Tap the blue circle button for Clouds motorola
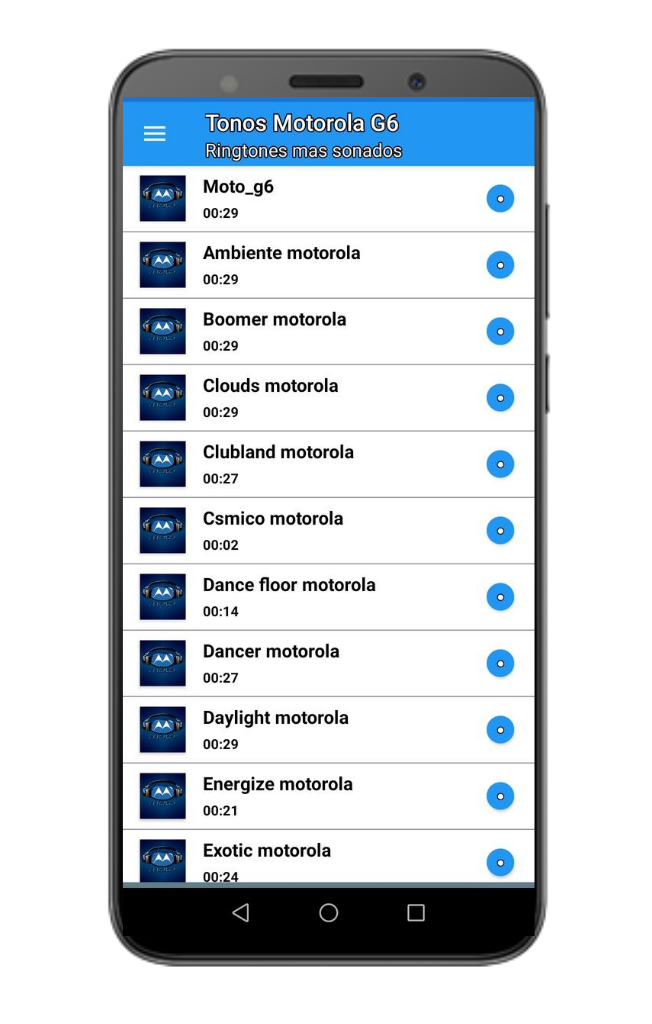 (500, 398)
